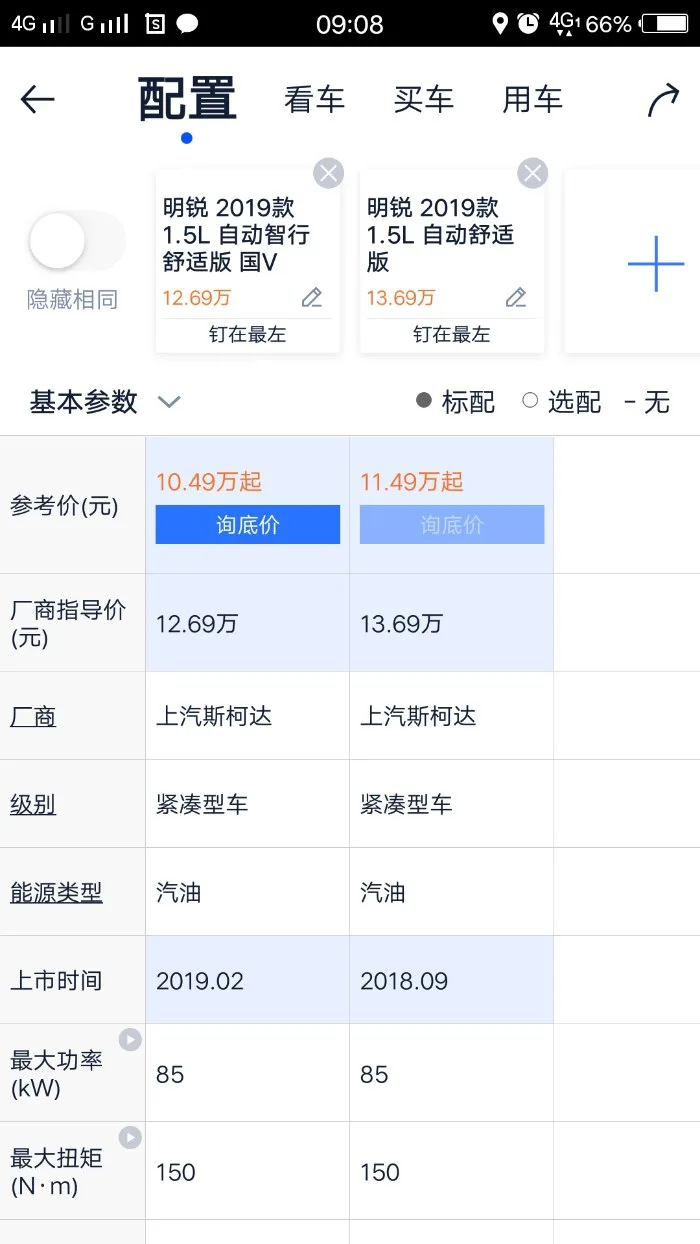Tap 询底价 under 10.49万起
This screenshot has width=700, height=1244.
point(248,525)
